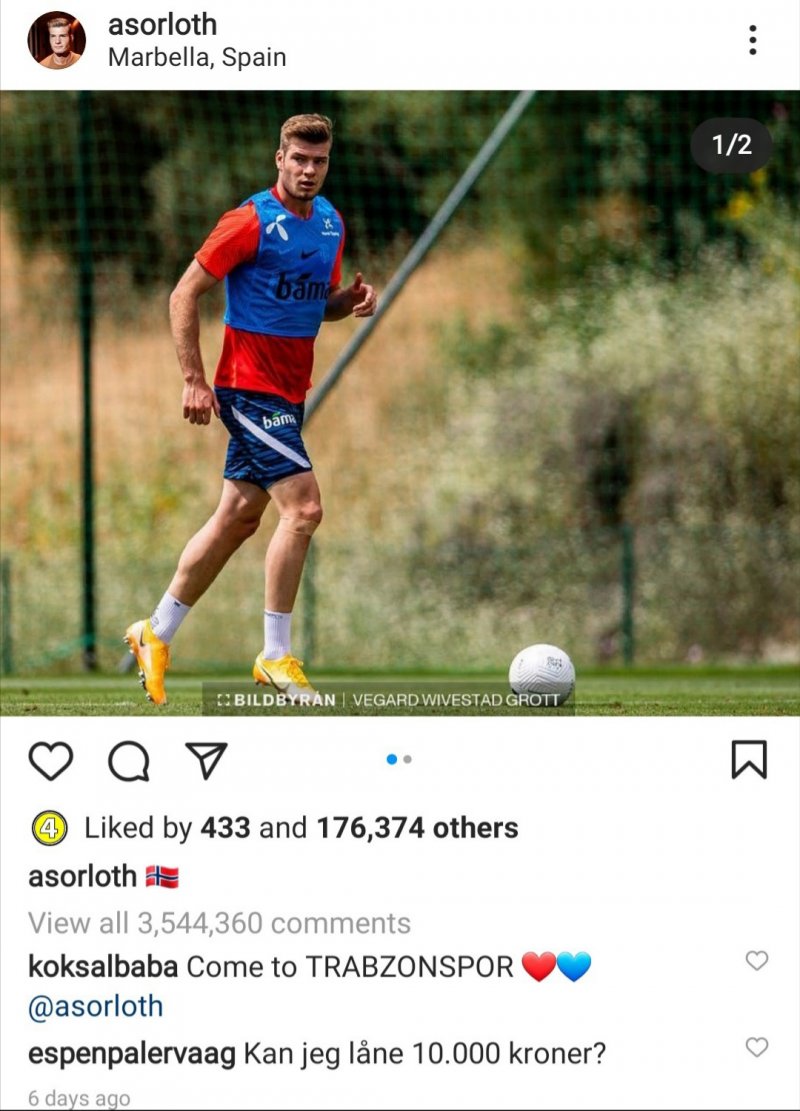Viewport: 800px width, 1111px height.
Task: Open the asorloth username in the header
Action: tap(162, 25)
